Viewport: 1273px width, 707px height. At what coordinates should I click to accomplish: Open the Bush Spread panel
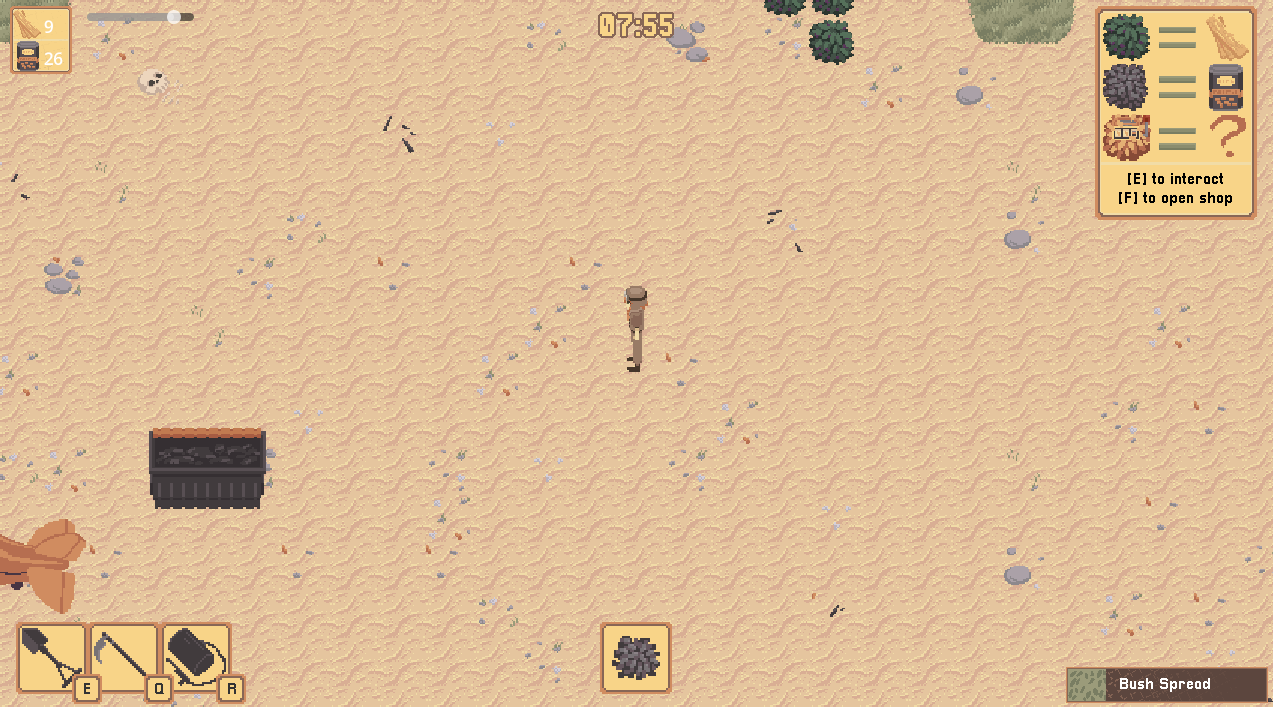click(1166, 685)
